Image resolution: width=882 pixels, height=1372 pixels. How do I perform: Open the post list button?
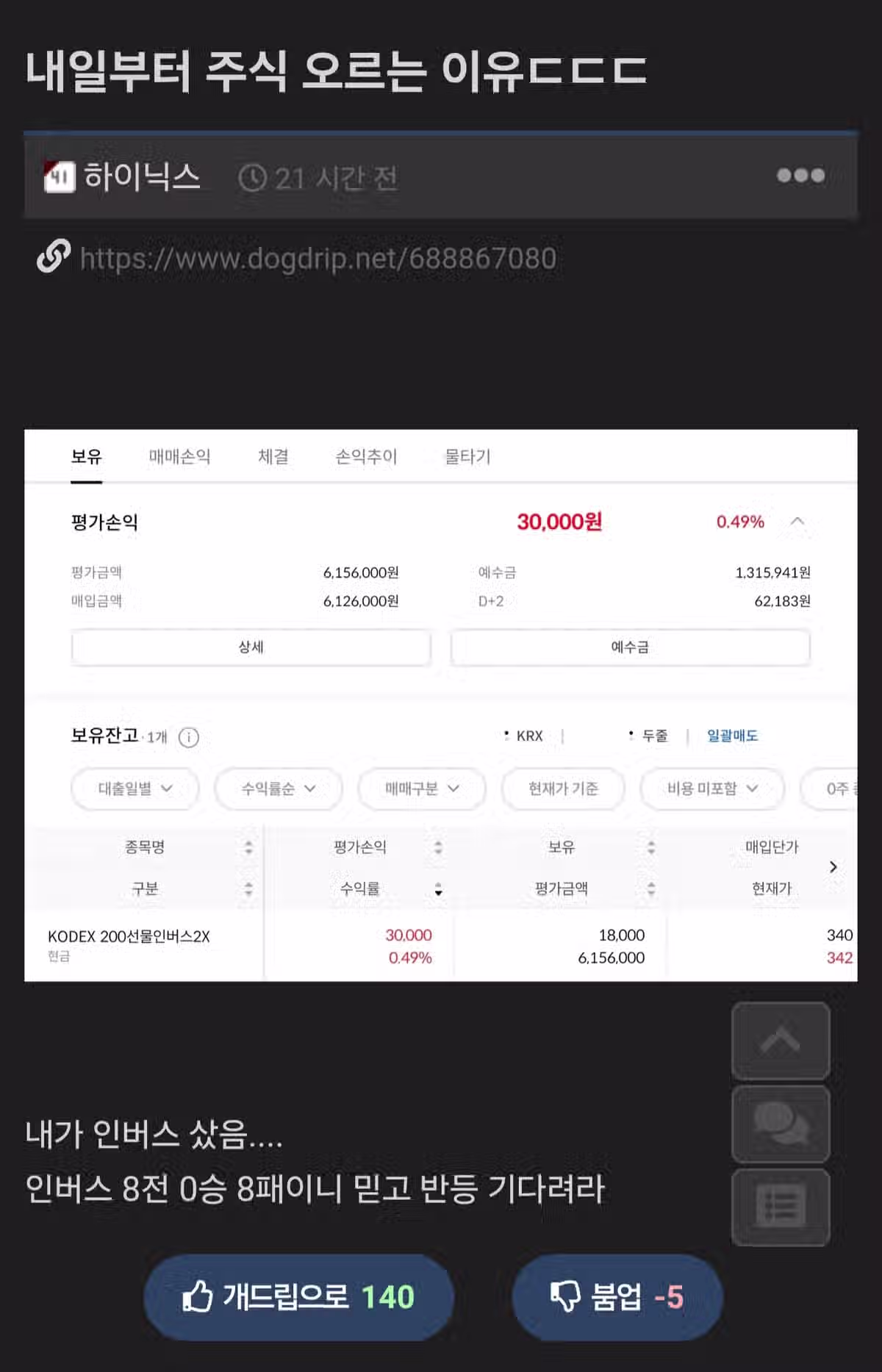pos(781,1207)
